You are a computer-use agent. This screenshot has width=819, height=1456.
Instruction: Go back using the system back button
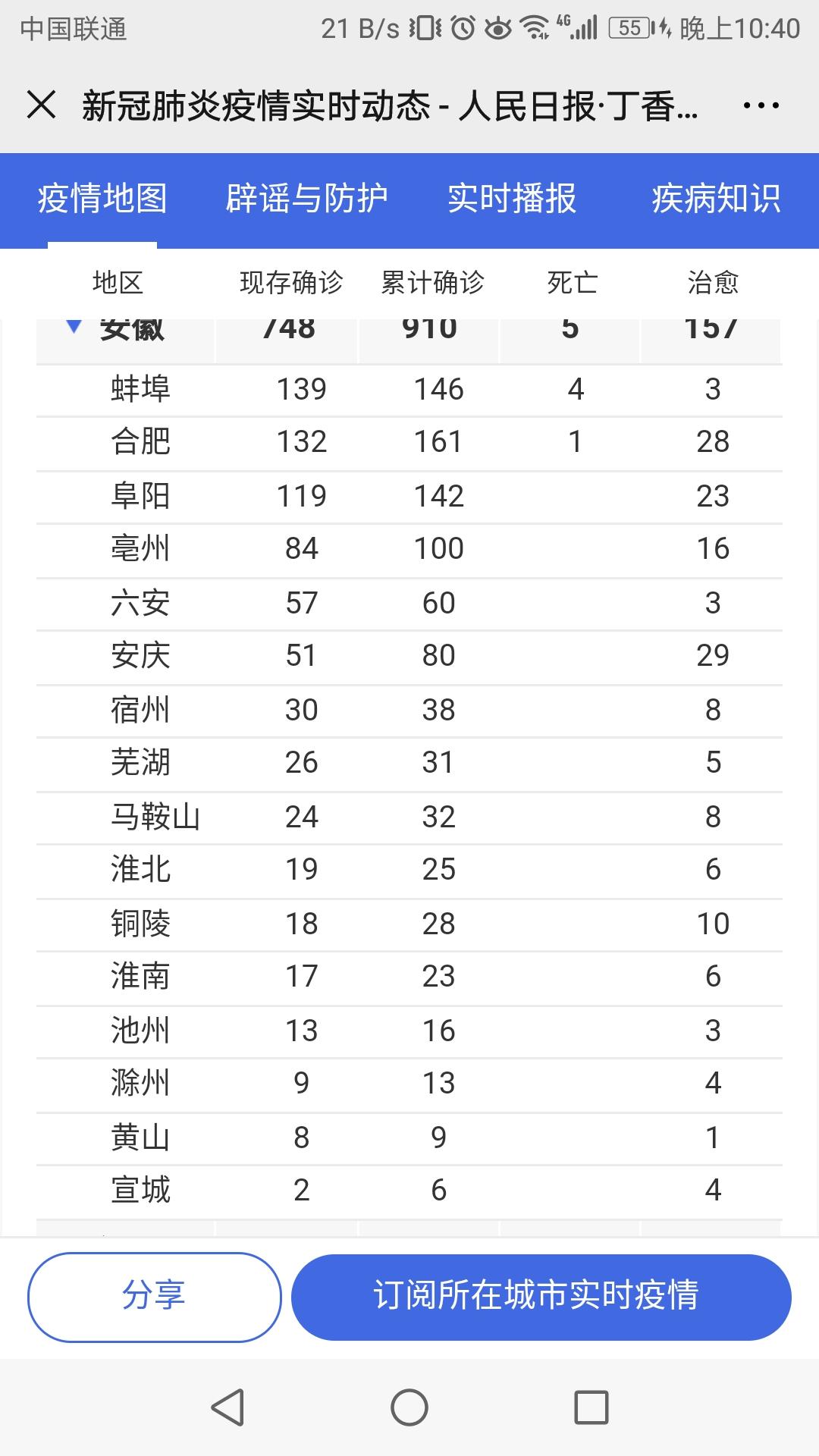(227, 1407)
